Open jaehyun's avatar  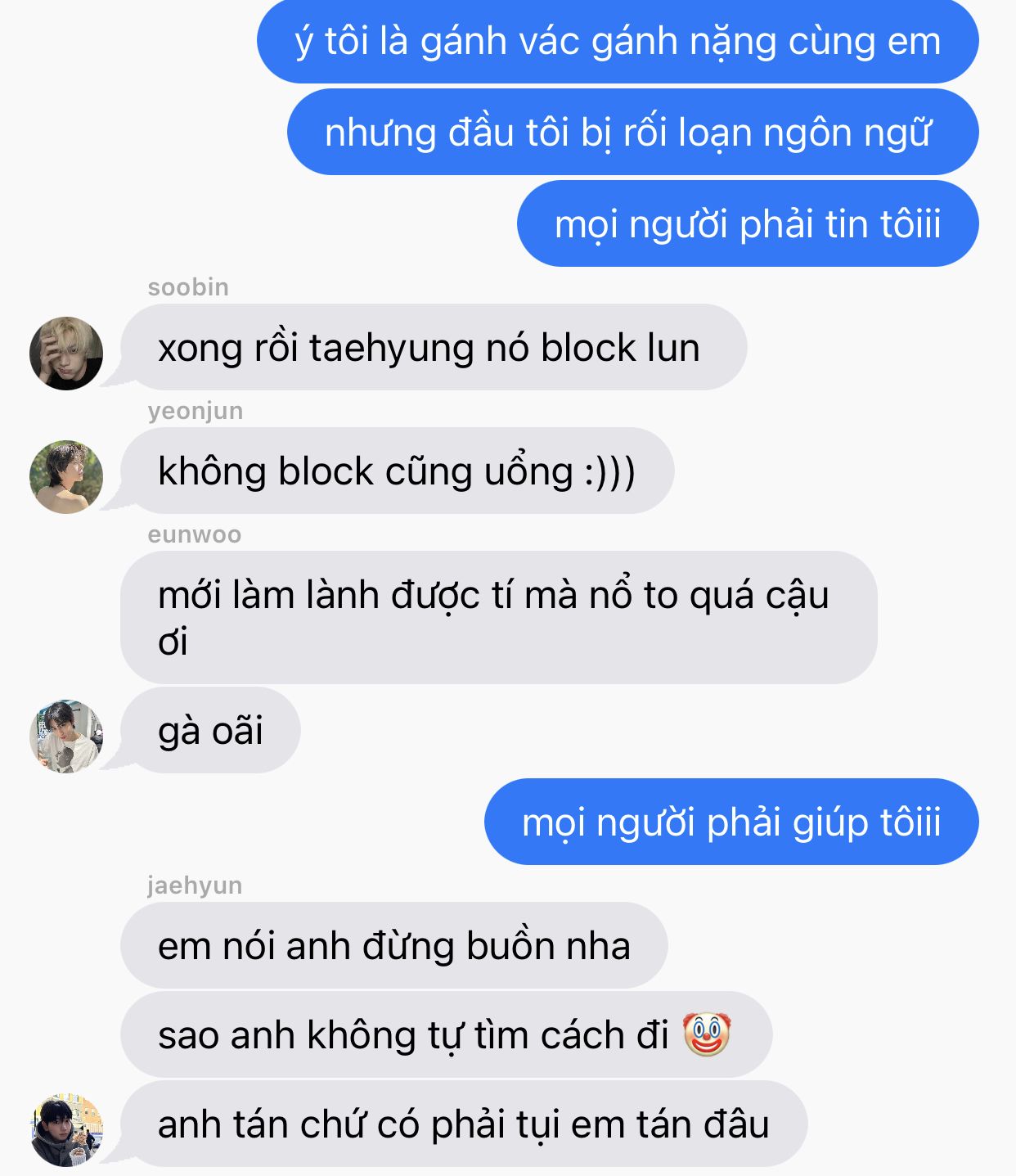click(66, 1130)
